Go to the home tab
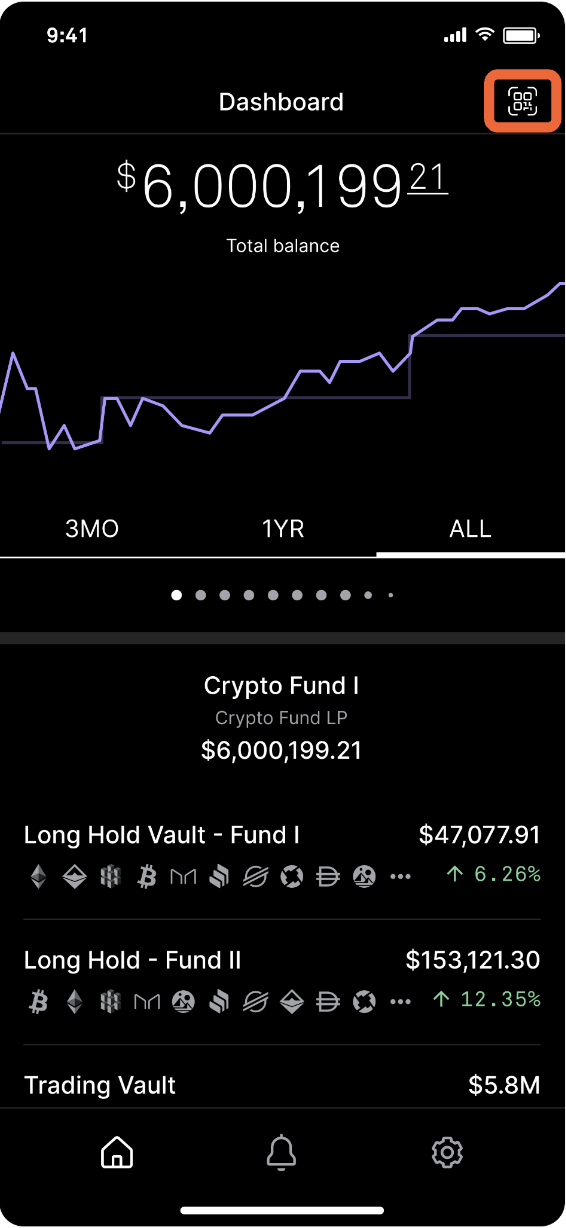Screen dimensions: 566x1228 pyautogui.click(x=117, y=1153)
